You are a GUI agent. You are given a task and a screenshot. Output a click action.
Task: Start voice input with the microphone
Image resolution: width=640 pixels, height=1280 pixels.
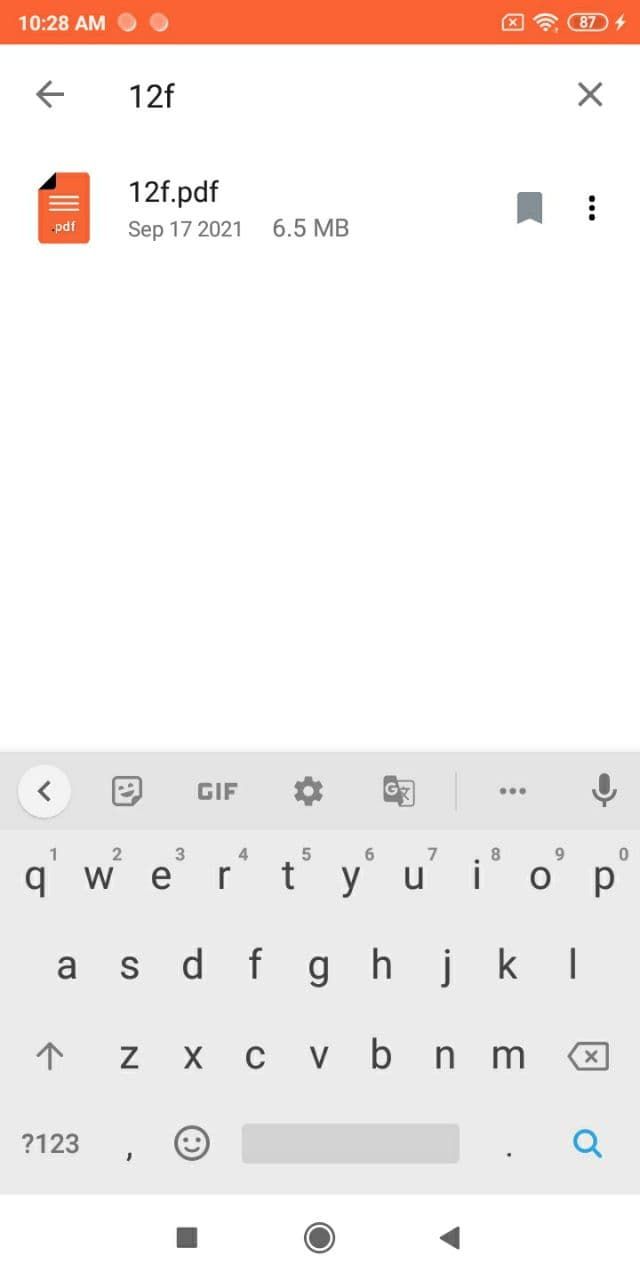click(x=603, y=791)
